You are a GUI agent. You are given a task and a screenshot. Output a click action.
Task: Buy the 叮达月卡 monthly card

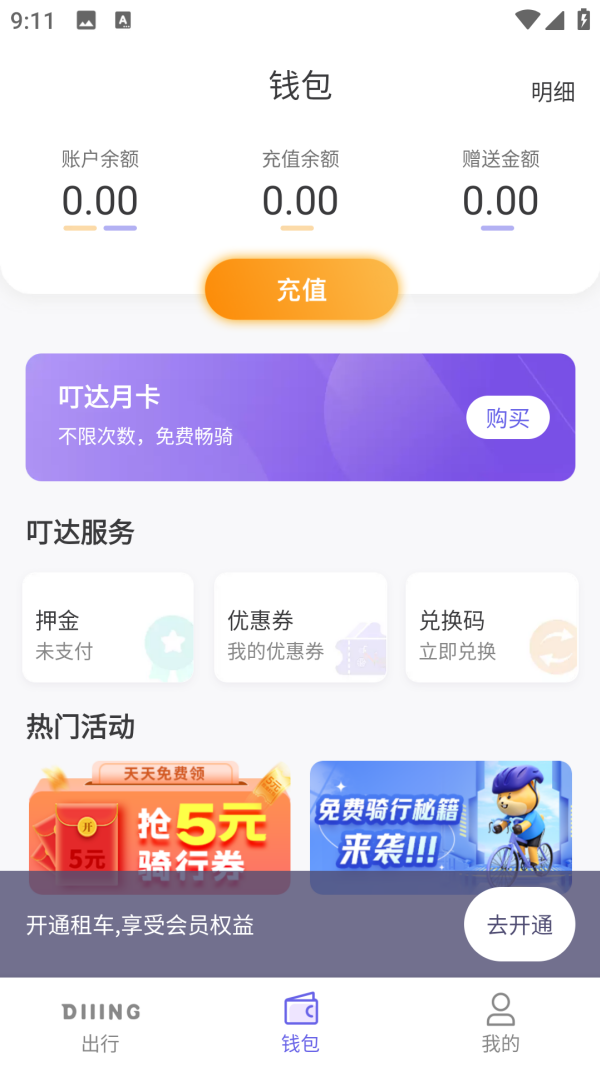pyautogui.click(x=507, y=418)
